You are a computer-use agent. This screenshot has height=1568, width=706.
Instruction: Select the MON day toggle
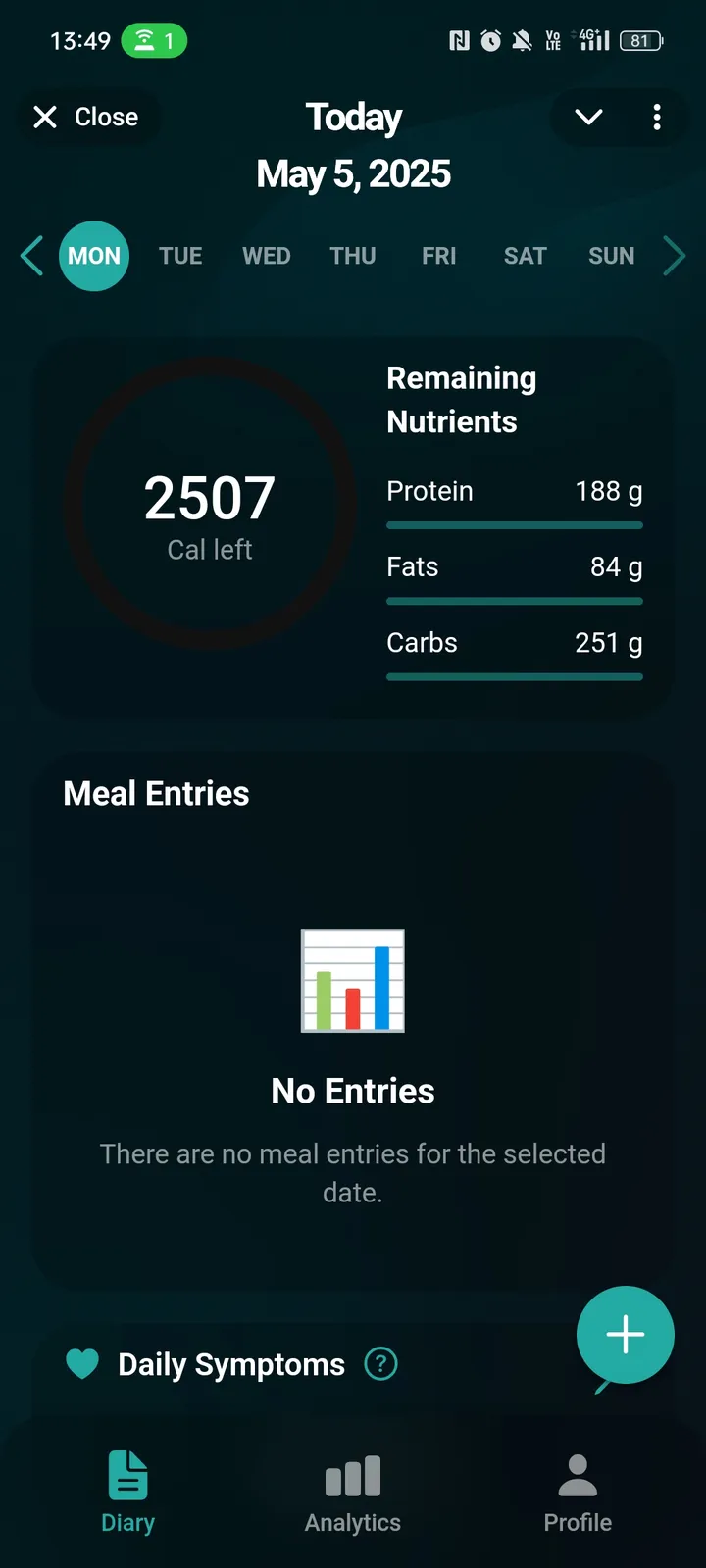tap(94, 256)
